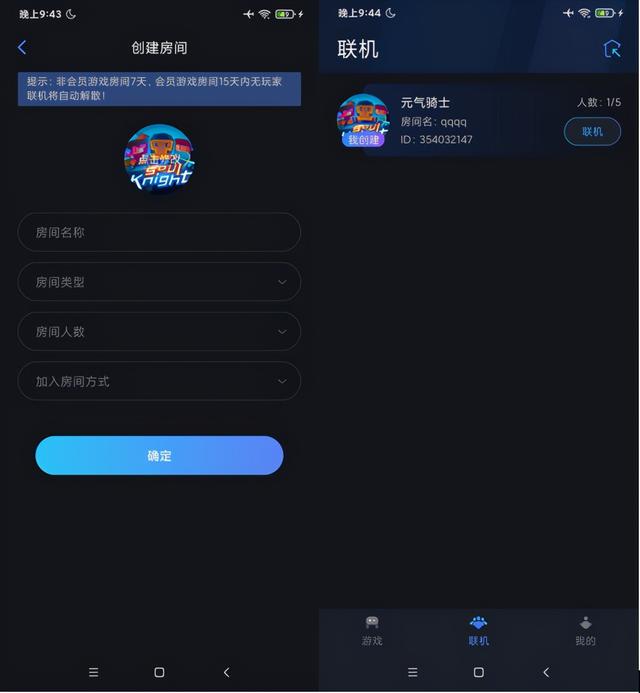Select the 联机 tab in bottom navigation
This screenshot has width=640, height=693.
pyautogui.click(x=479, y=631)
